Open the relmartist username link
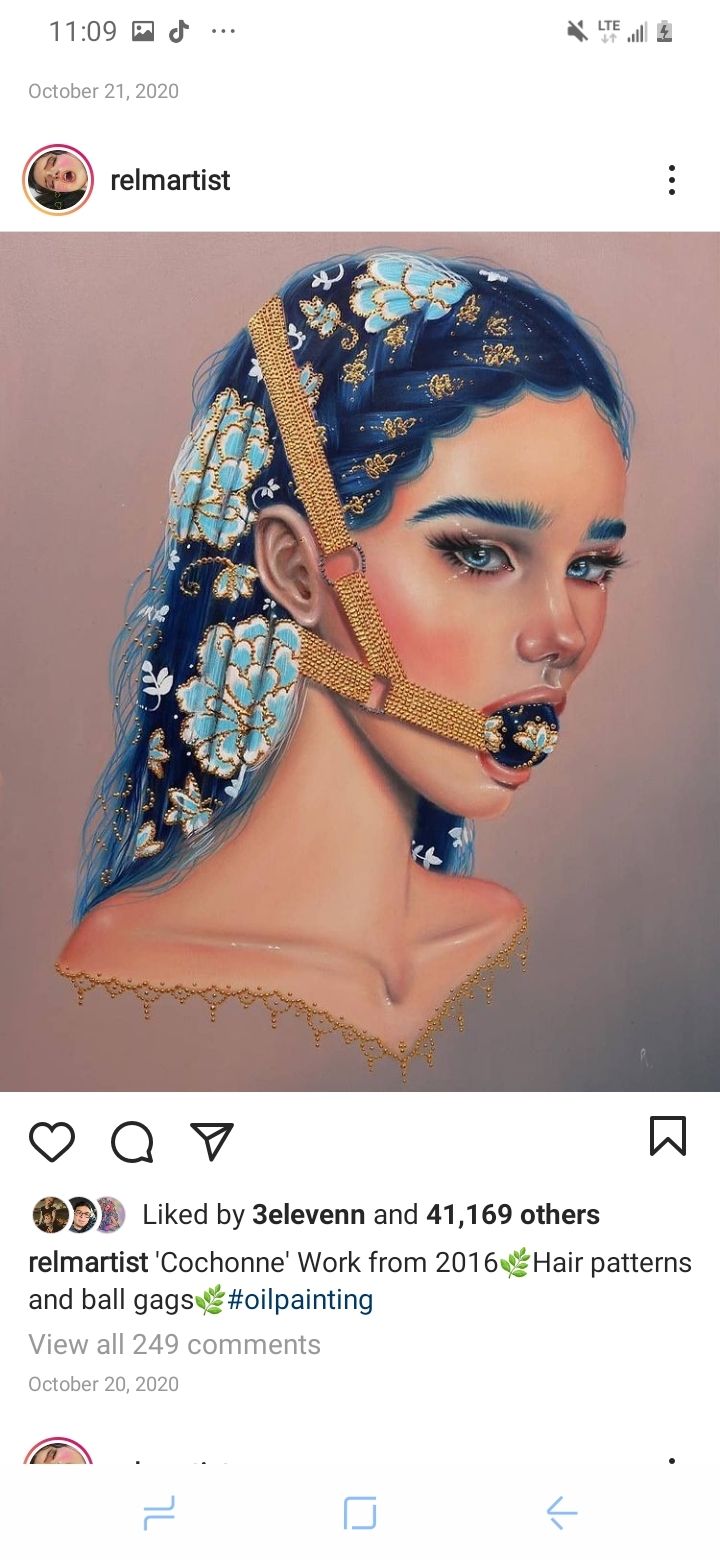 [170, 180]
